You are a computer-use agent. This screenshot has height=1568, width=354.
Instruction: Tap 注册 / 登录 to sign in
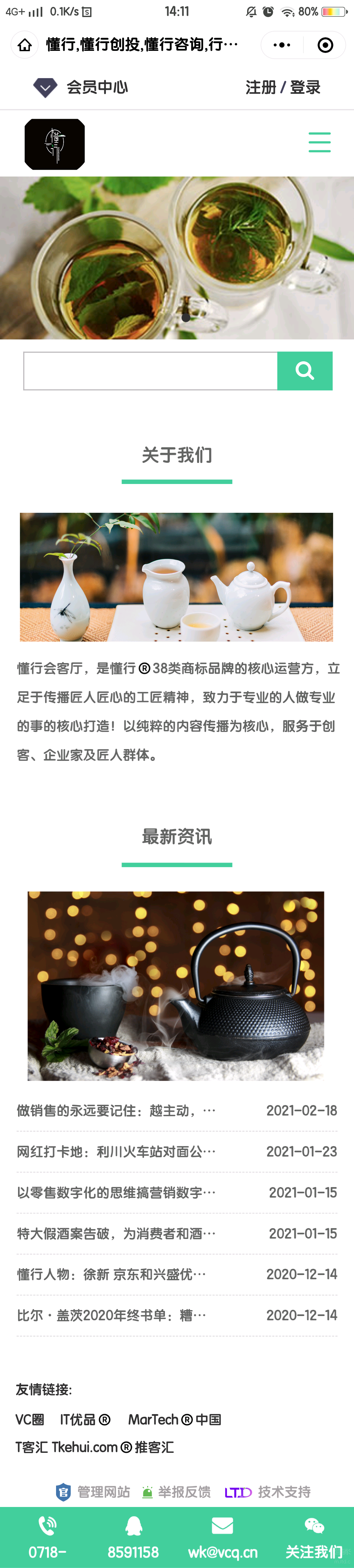283,88
